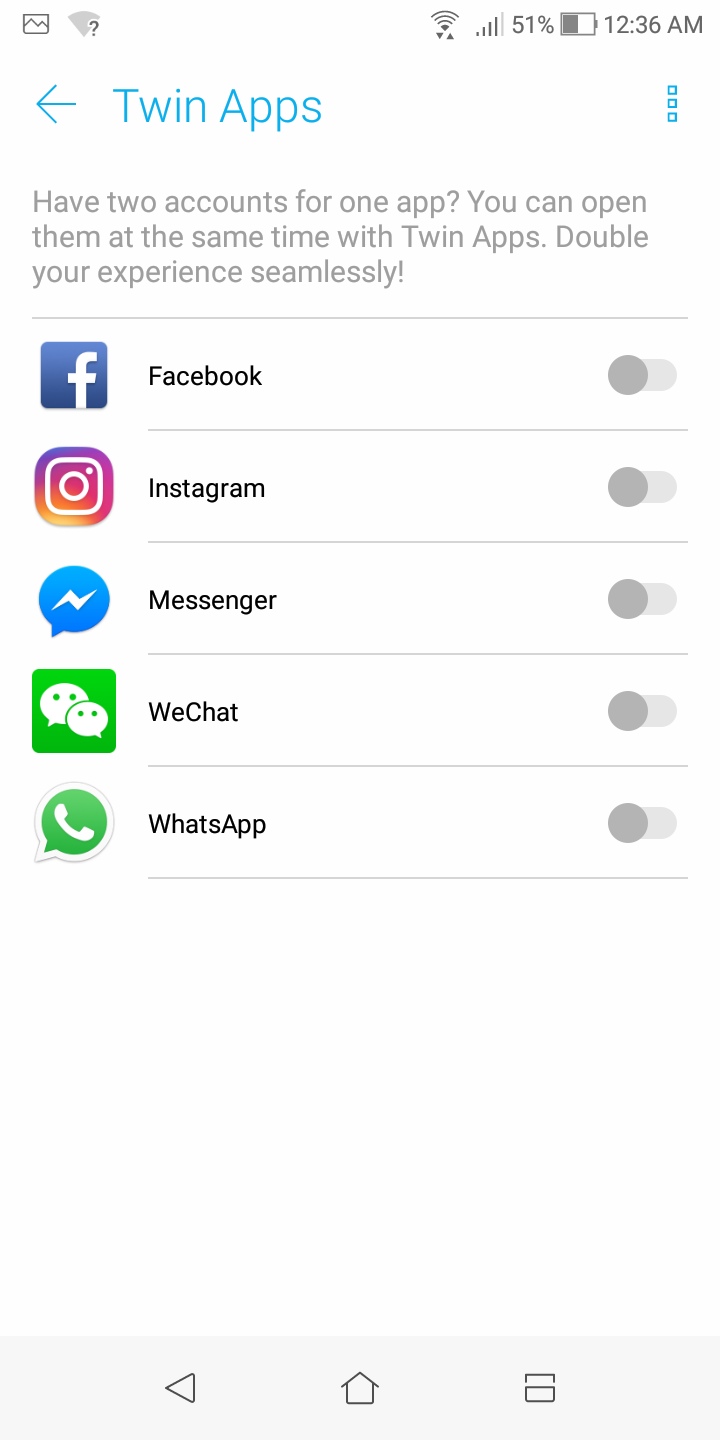Switch on WeChat twin app
720x1440 pixels.
[642, 712]
